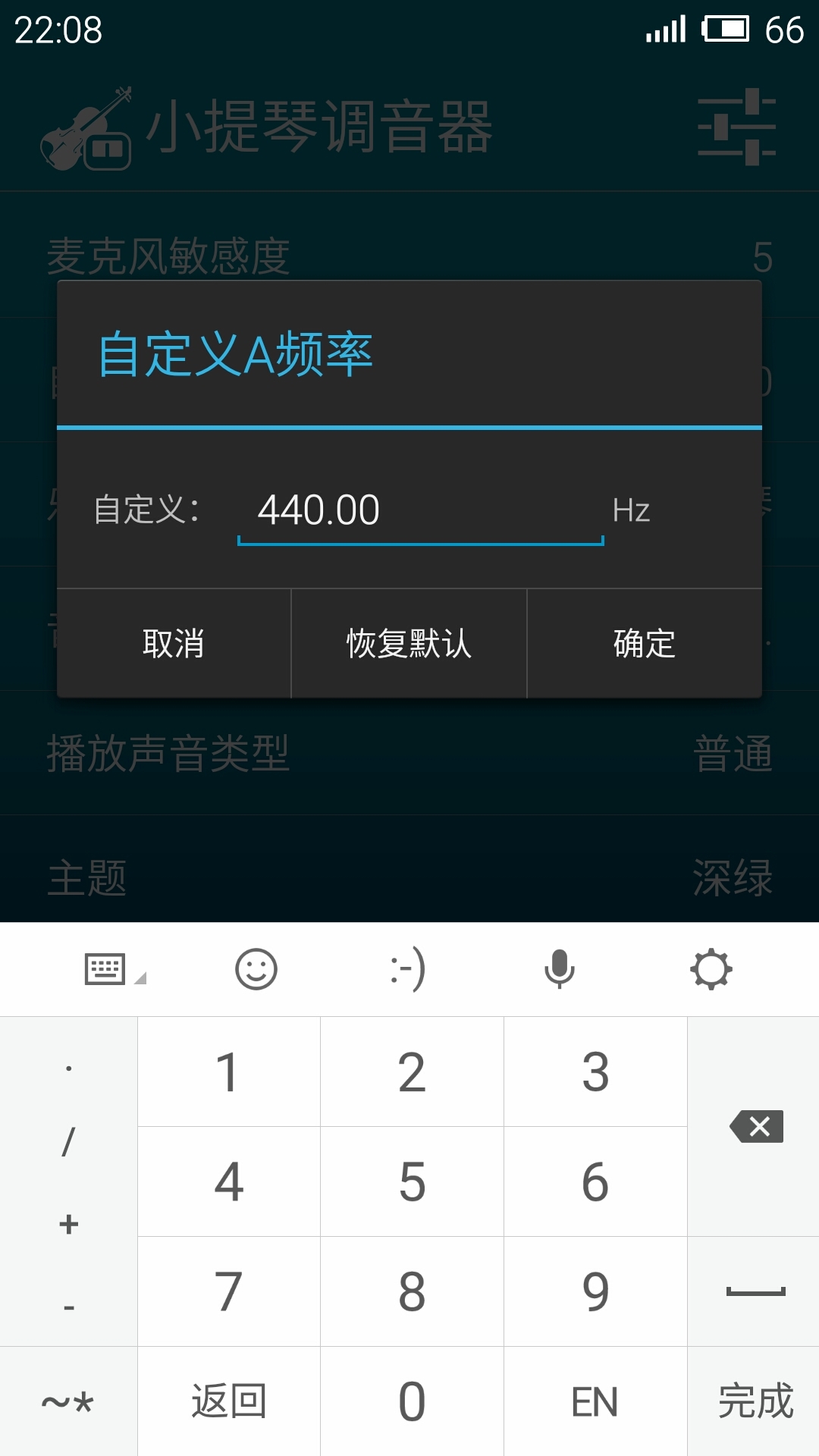The height and width of the screenshot is (1456, 819).
Task: Switch the keyboard to EN mode
Action: point(595,1401)
